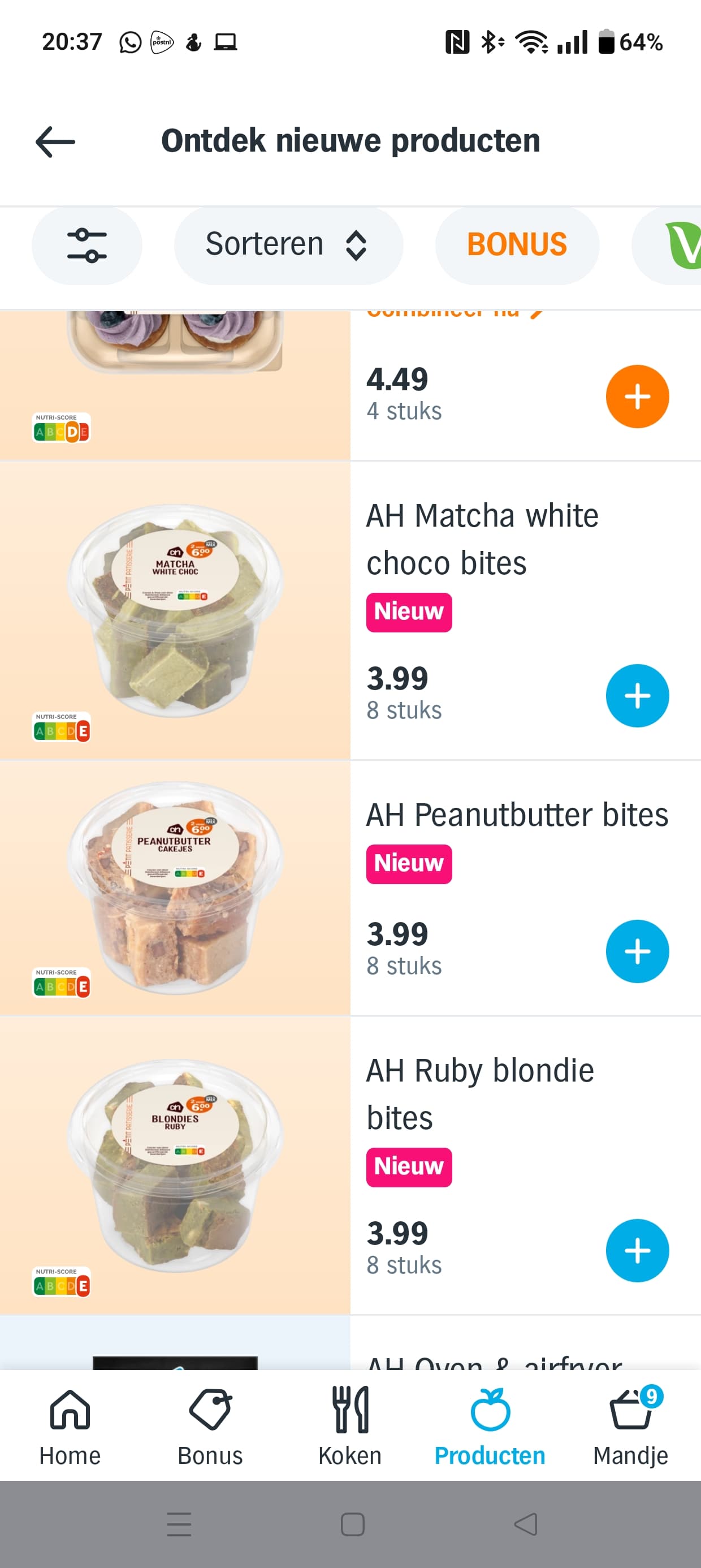
Task: Add AH Matcha white choco bites to basket
Action: click(x=637, y=696)
